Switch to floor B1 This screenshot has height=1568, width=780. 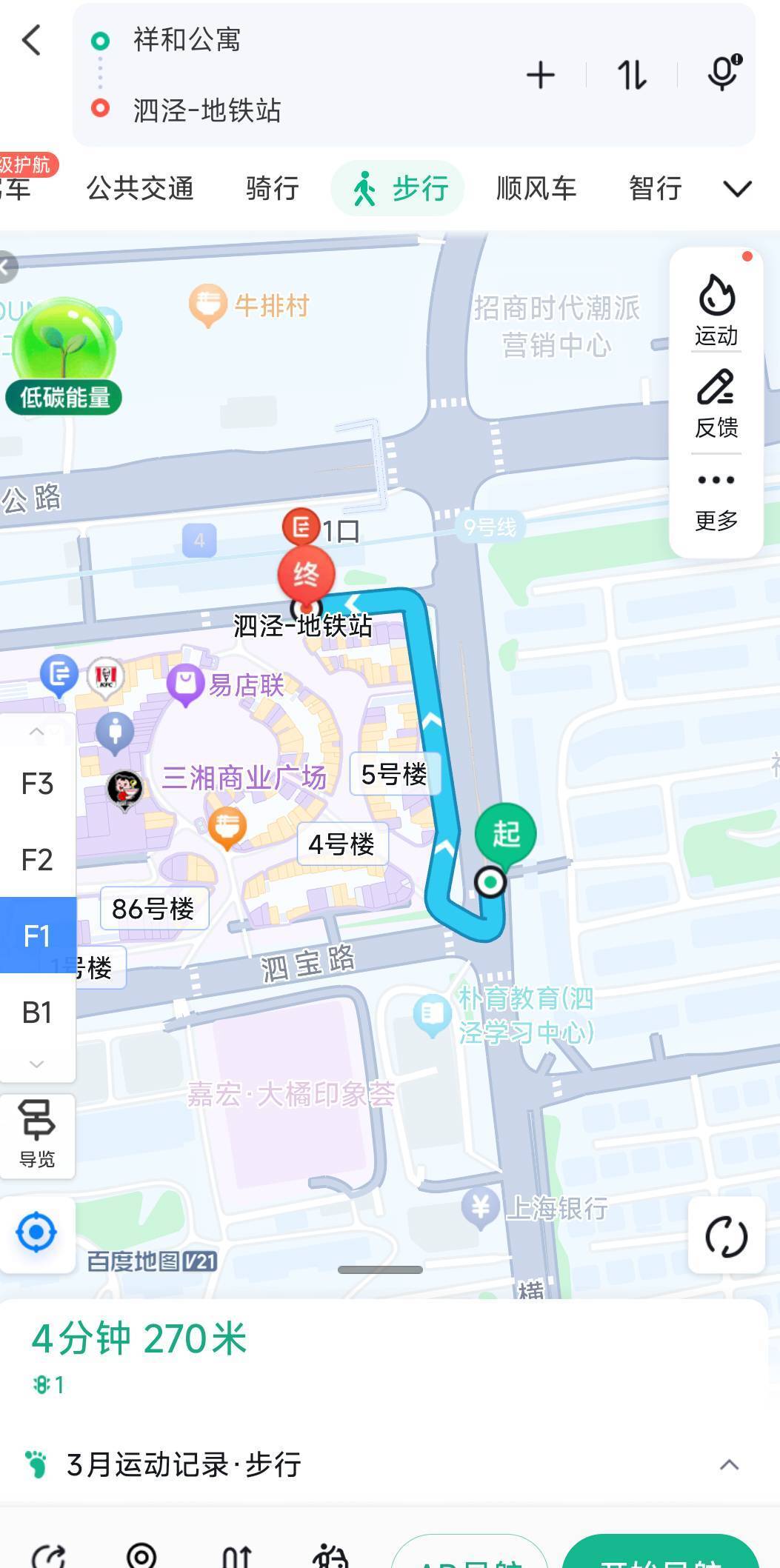pos(37,1012)
